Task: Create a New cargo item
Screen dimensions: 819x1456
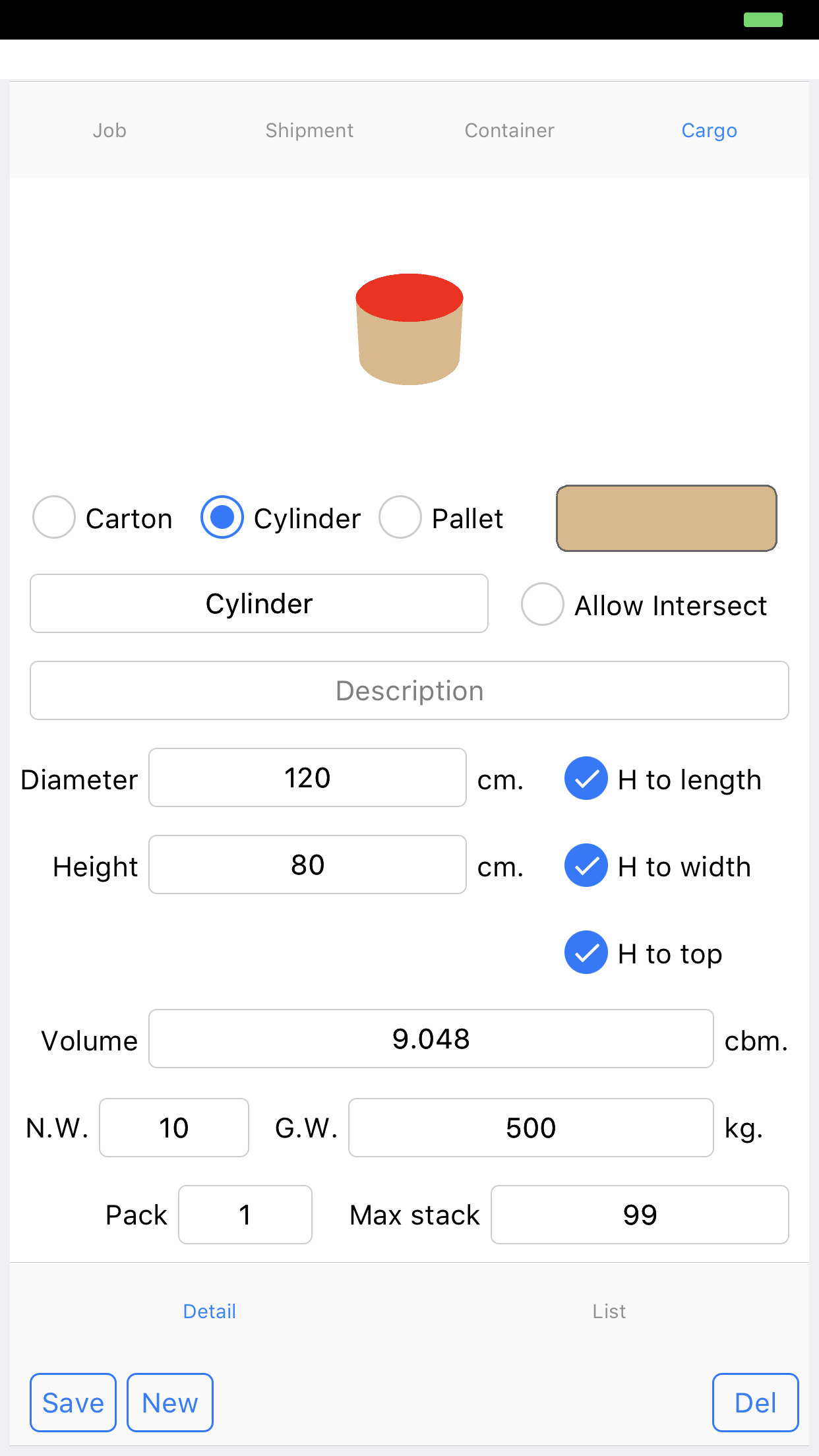Action: point(170,1403)
